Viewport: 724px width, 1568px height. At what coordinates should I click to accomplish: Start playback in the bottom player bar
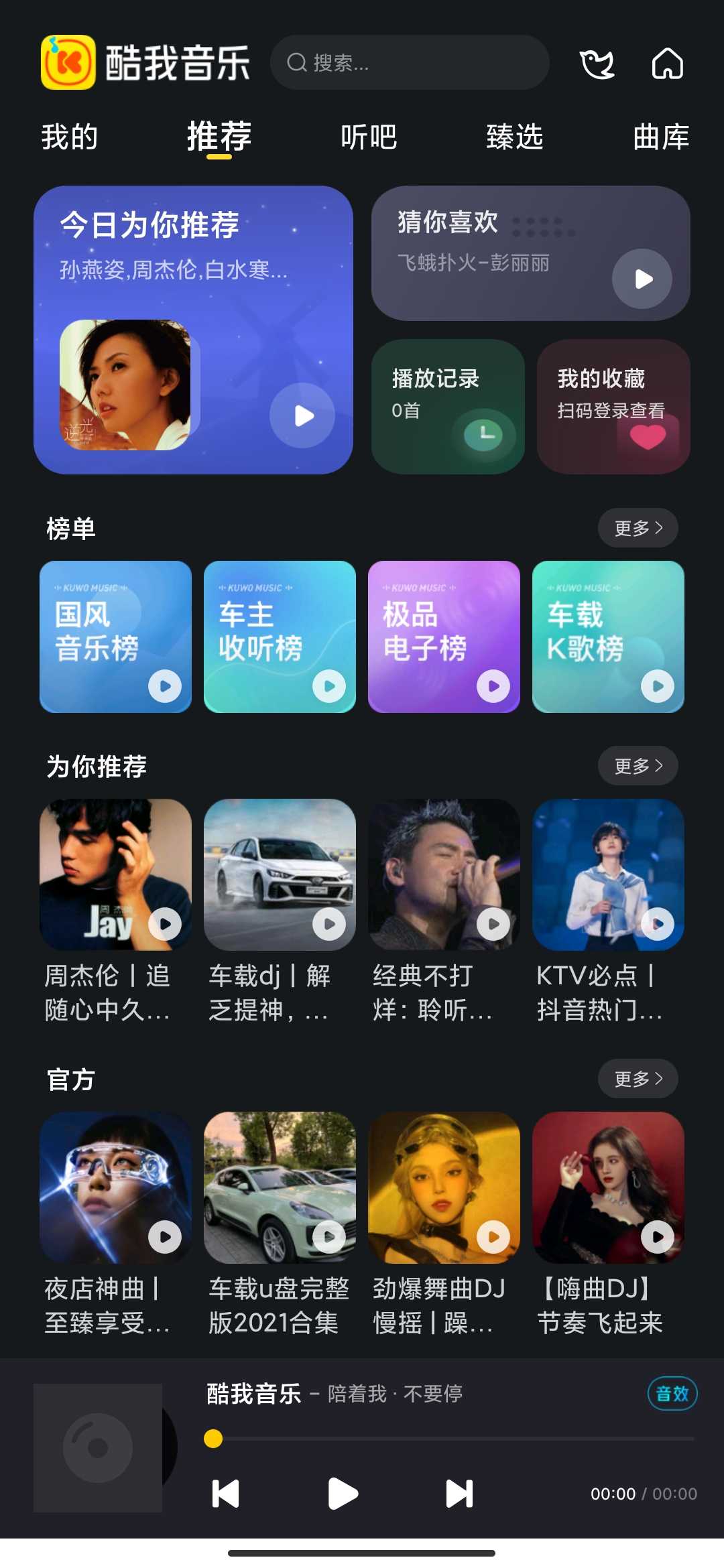[343, 1494]
